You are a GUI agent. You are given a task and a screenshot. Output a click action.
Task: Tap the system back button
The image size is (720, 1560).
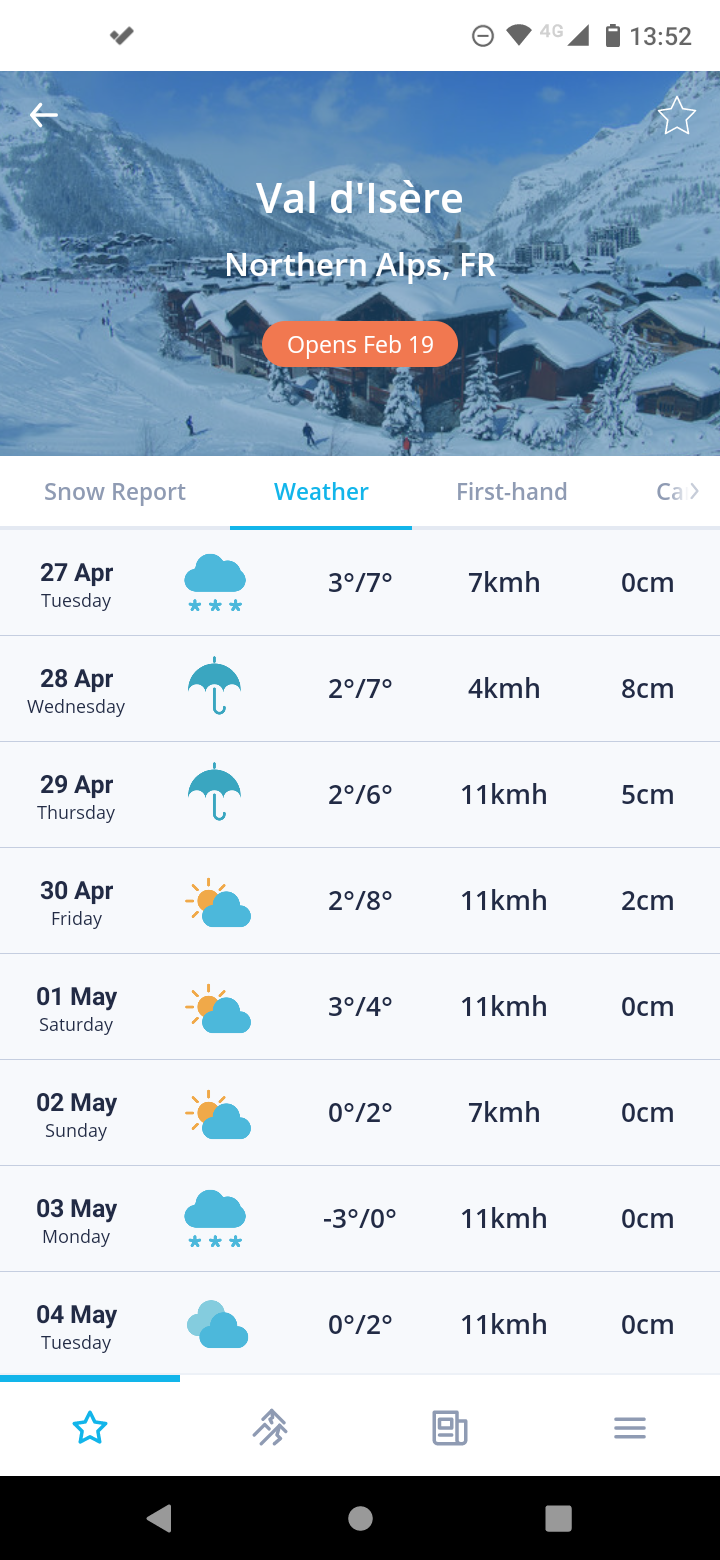point(160,1518)
